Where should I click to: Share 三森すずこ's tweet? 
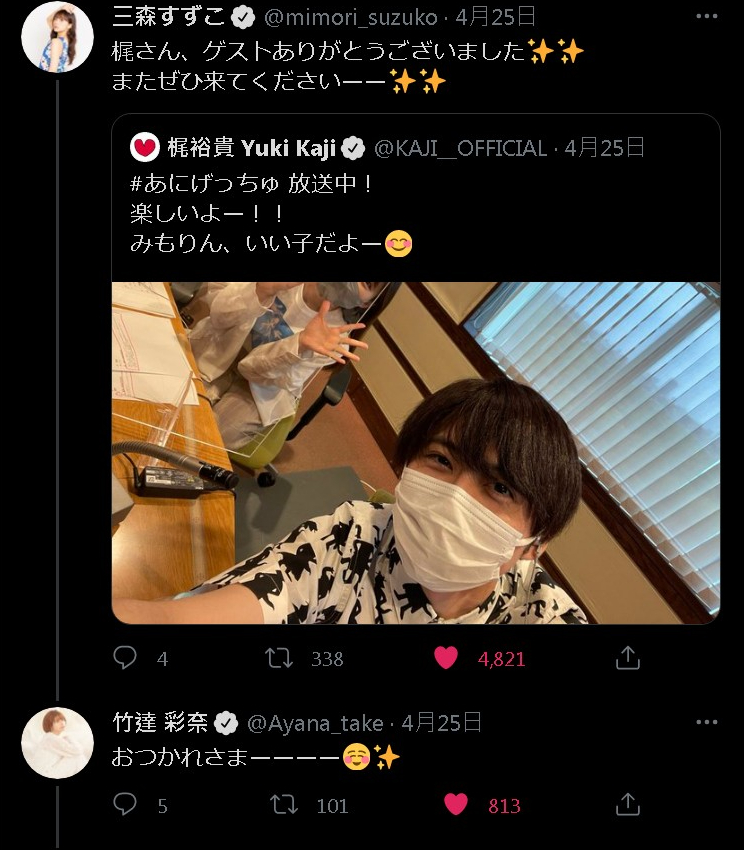point(627,658)
